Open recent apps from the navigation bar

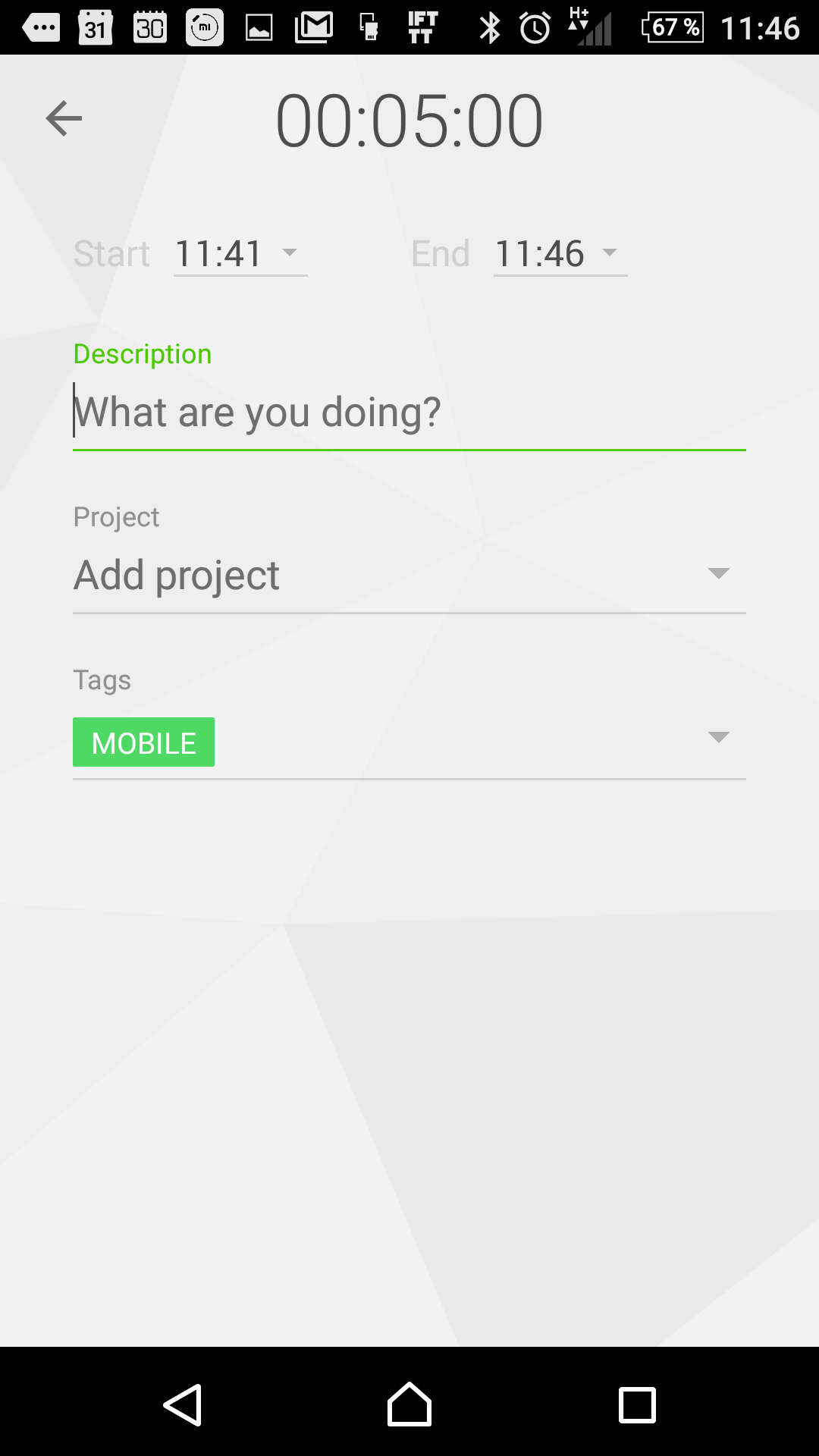click(637, 1405)
